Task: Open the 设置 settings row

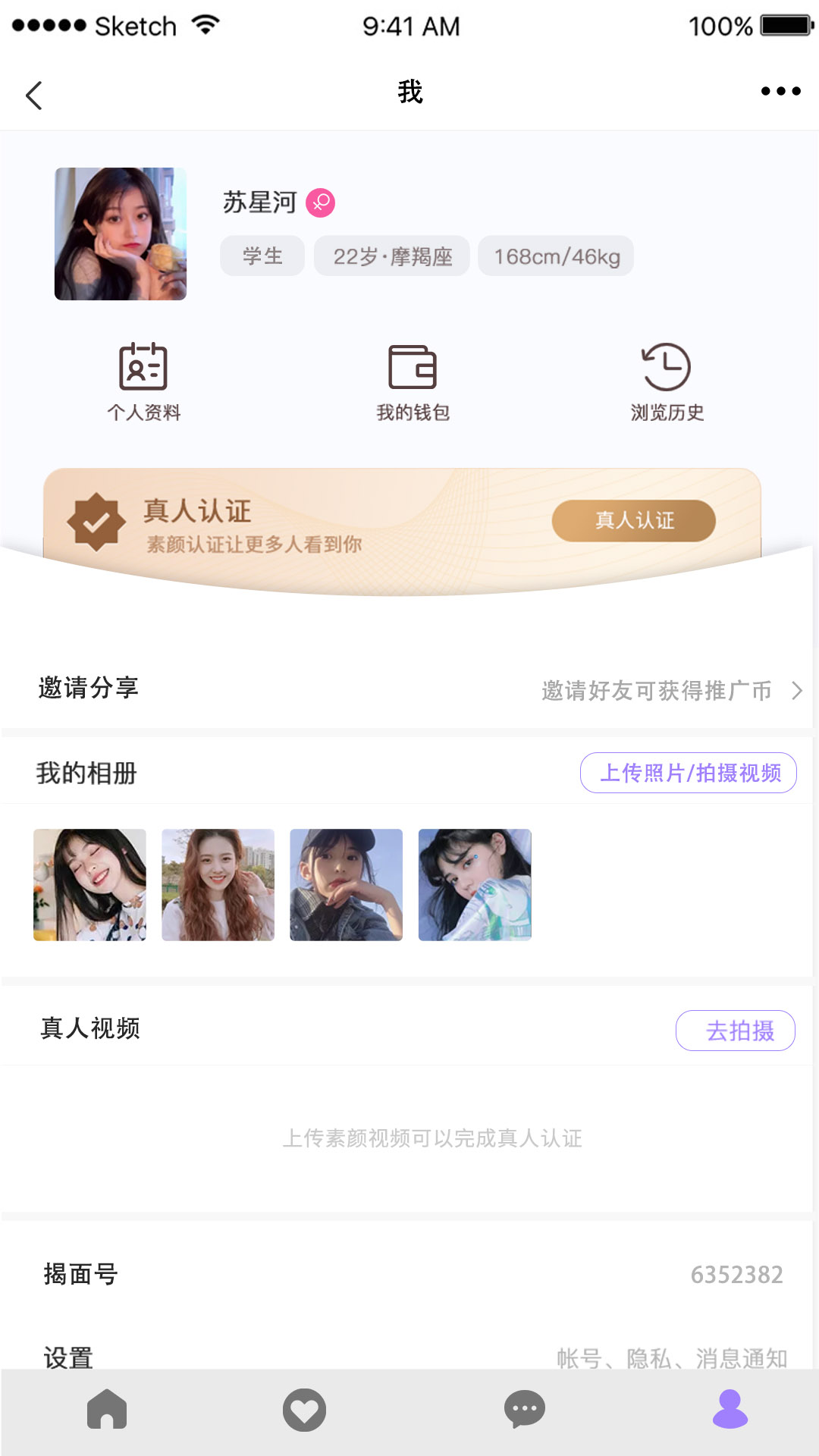Action: (x=409, y=1356)
